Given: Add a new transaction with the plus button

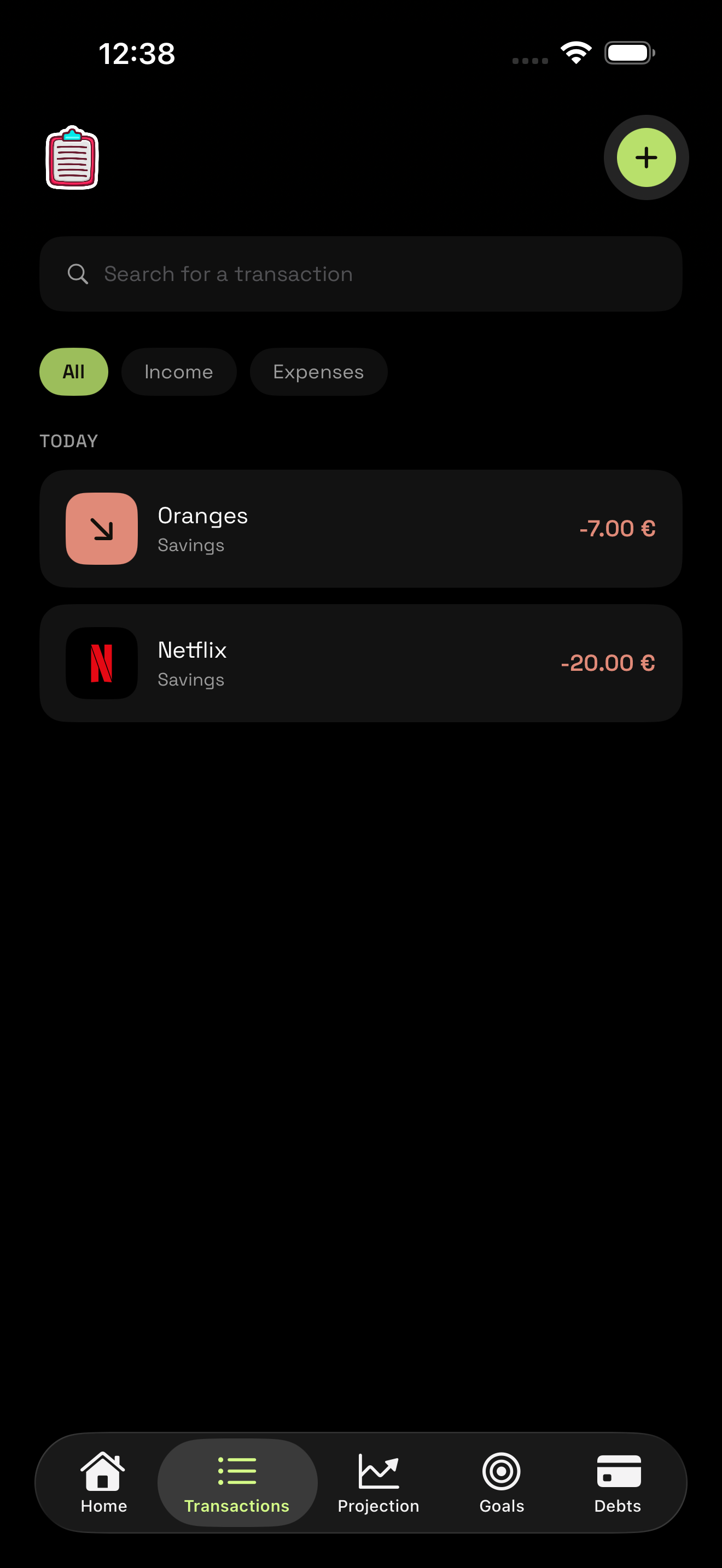Looking at the screenshot, I should [x=646, y=157].
